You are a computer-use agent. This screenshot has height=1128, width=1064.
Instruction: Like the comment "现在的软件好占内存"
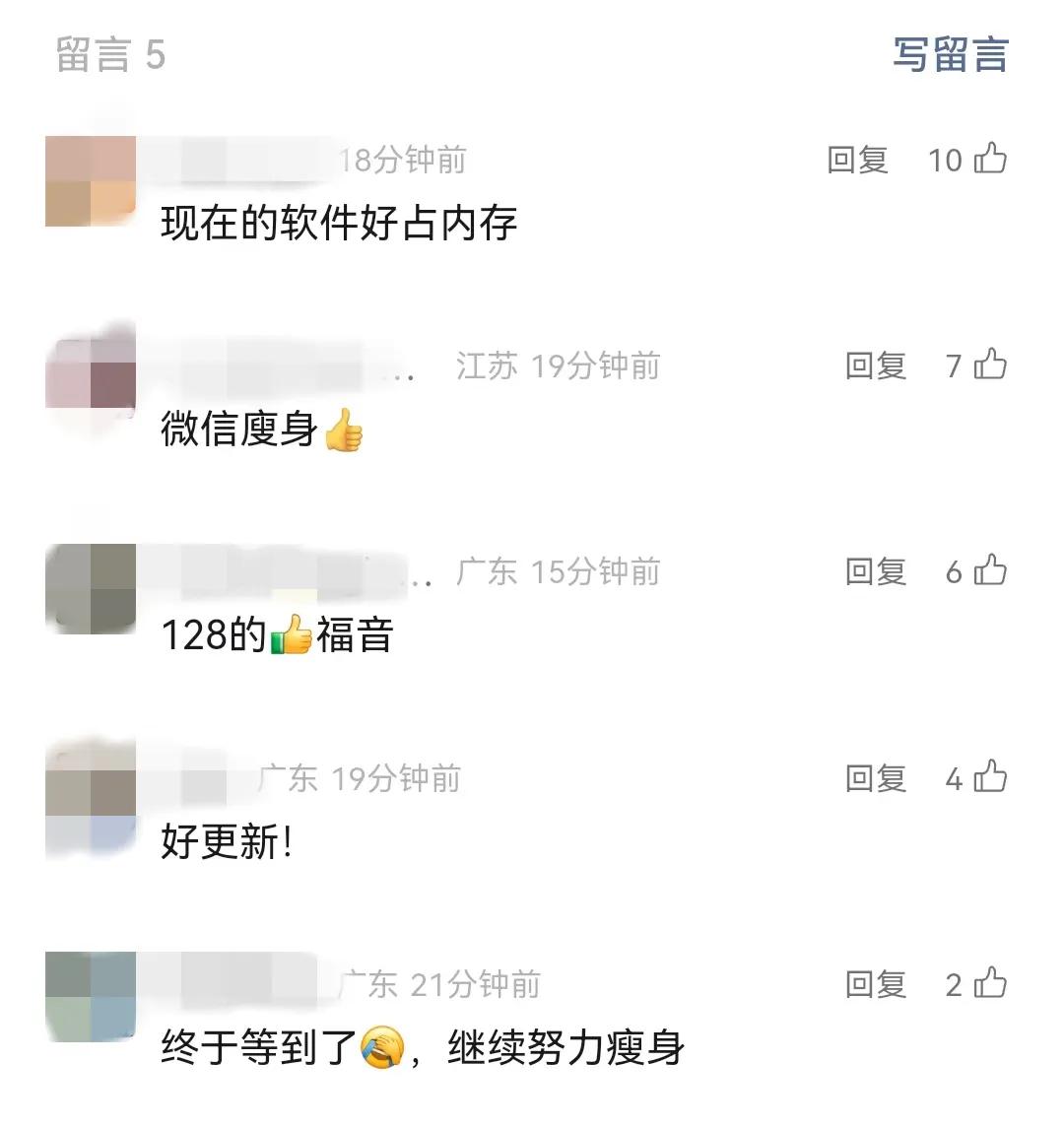pos(990,160)
